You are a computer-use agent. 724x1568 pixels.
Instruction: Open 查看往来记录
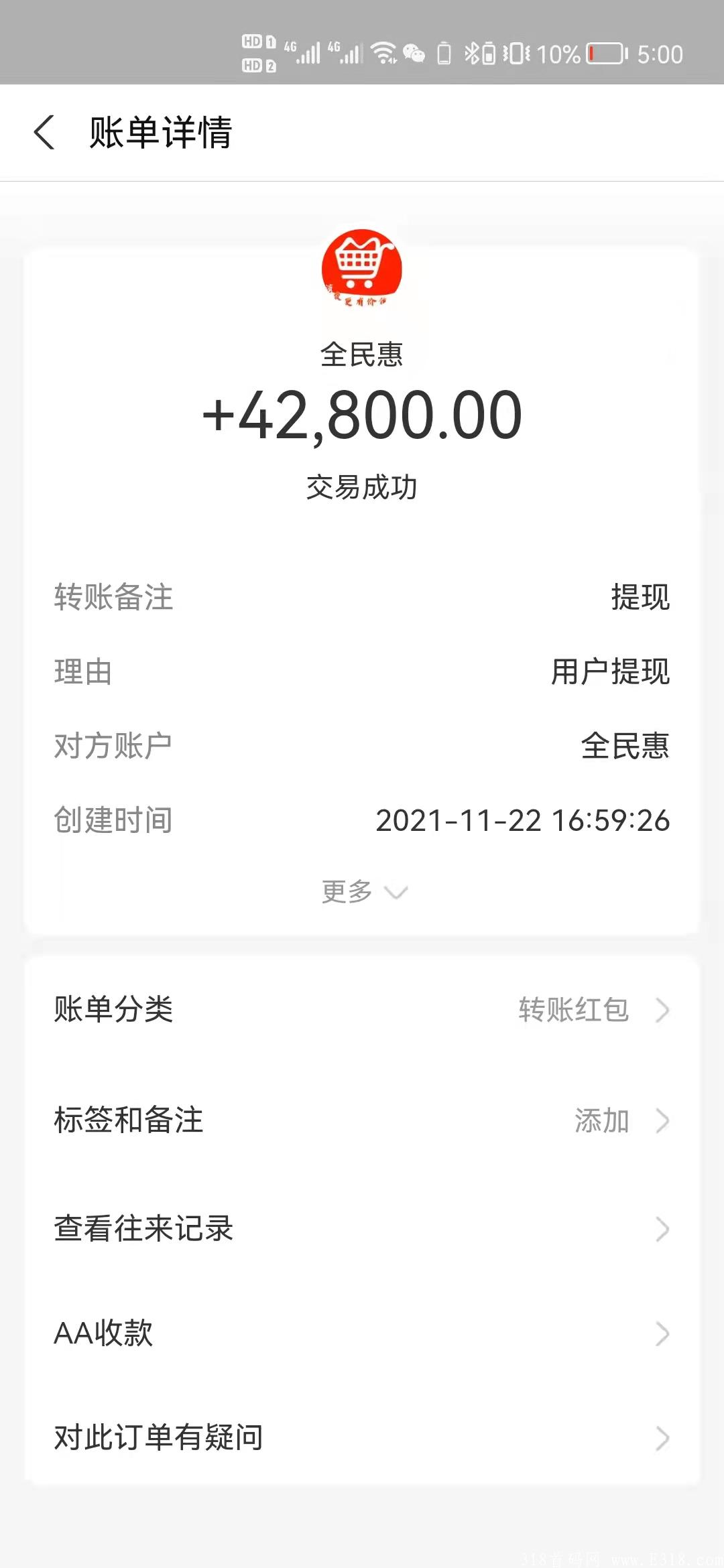(x=144, y=1228)
